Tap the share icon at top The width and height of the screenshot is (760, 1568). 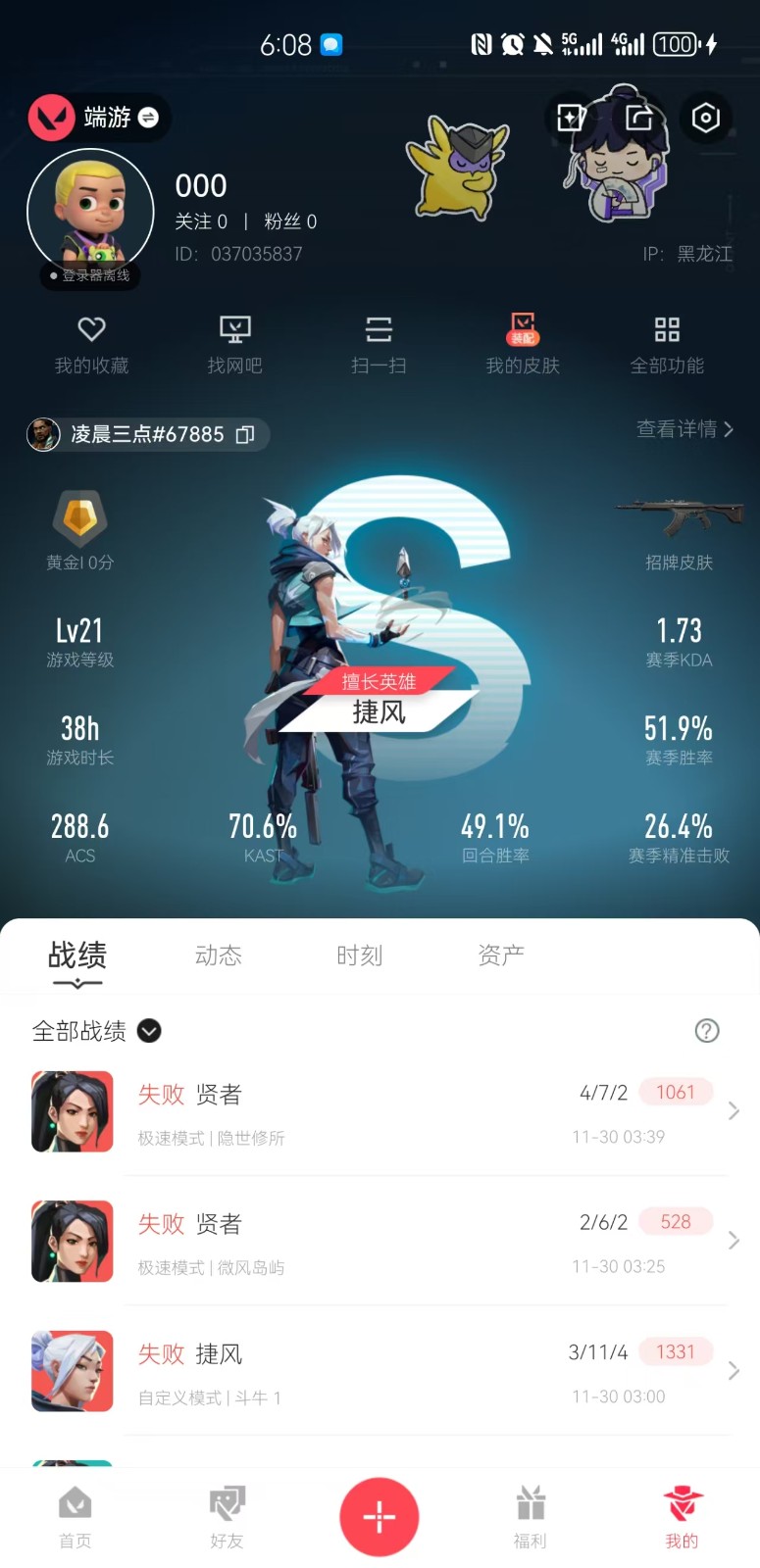[639, 118]
